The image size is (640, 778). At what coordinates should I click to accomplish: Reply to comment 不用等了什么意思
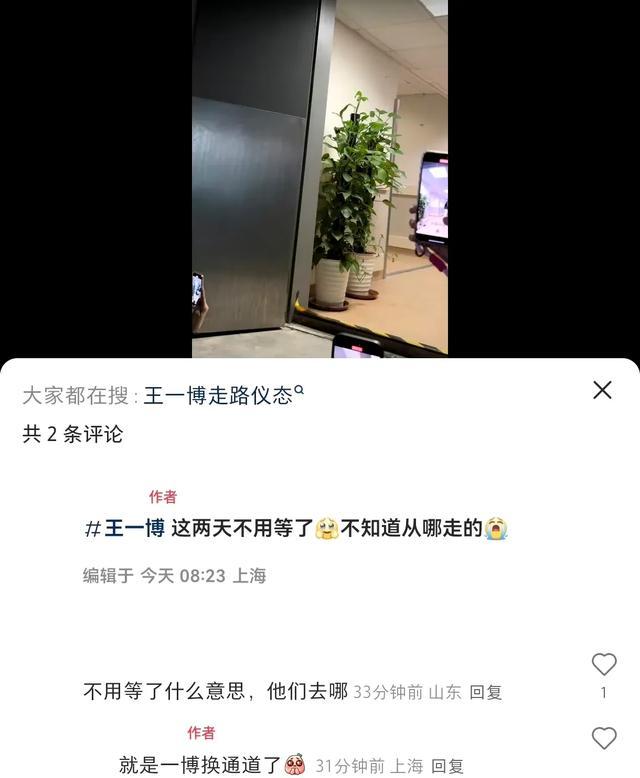coord(486,692)
